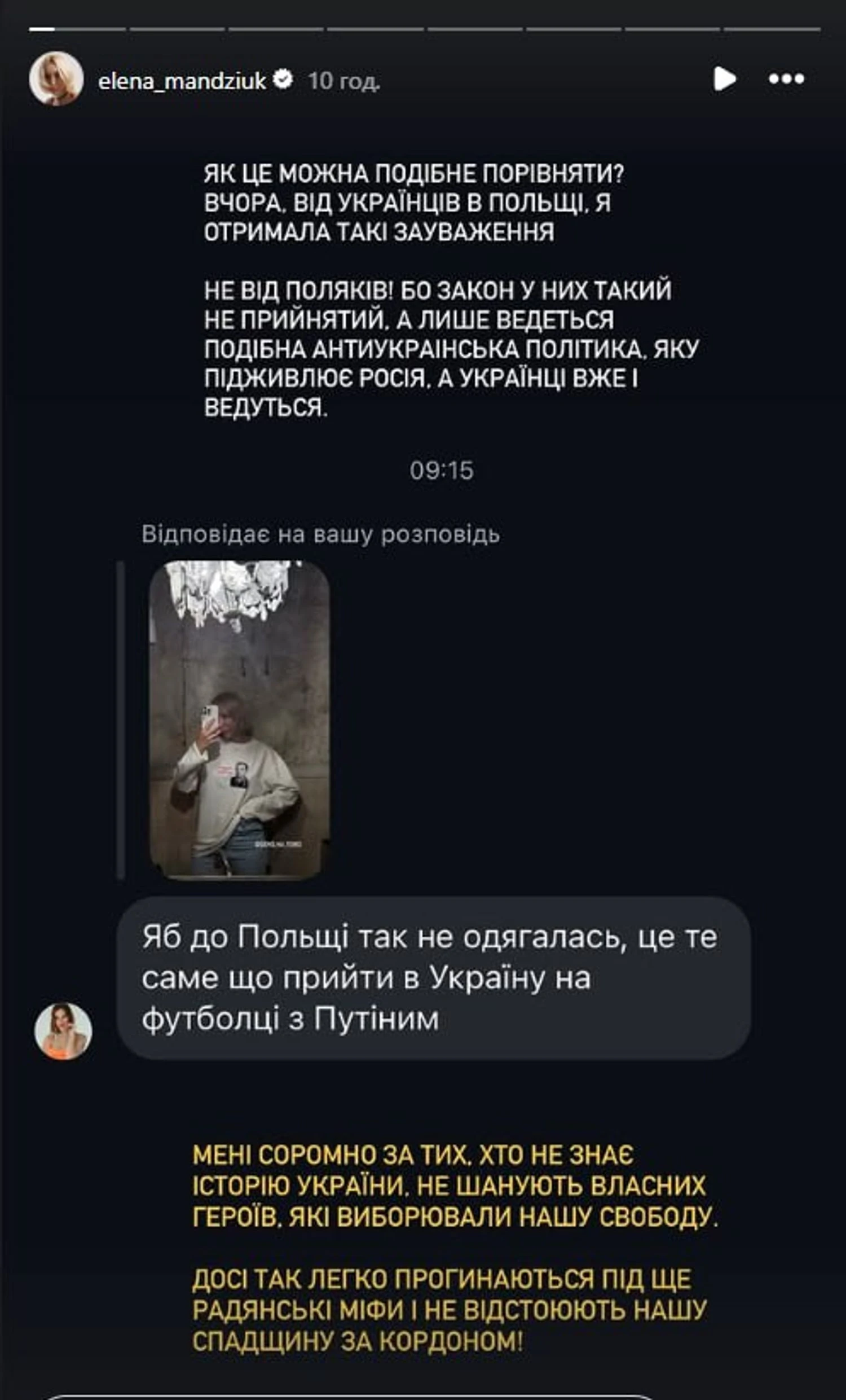Open elena_mandziuk profile picture

tap(56, 79)
